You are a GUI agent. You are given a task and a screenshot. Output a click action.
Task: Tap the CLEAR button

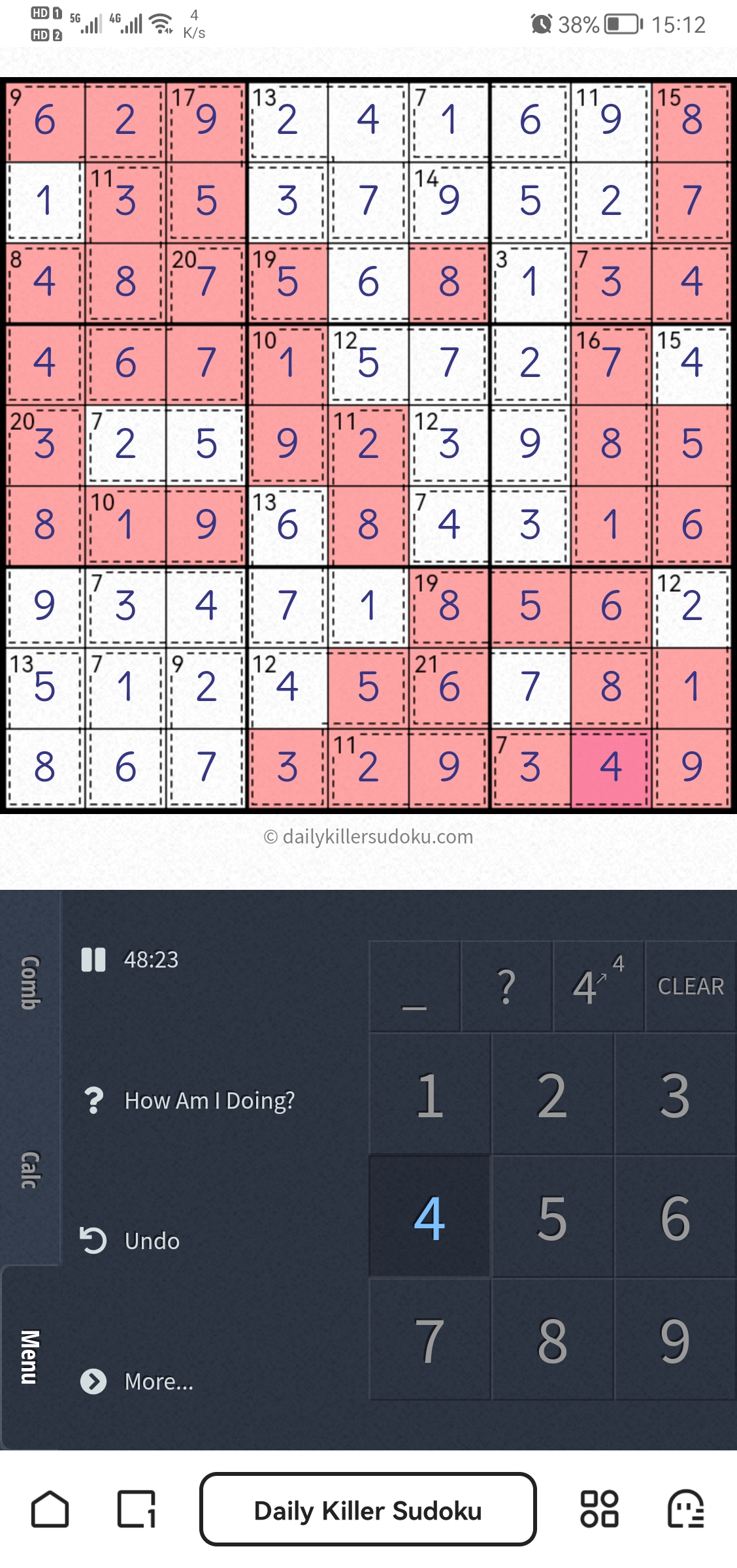point(691,987)
